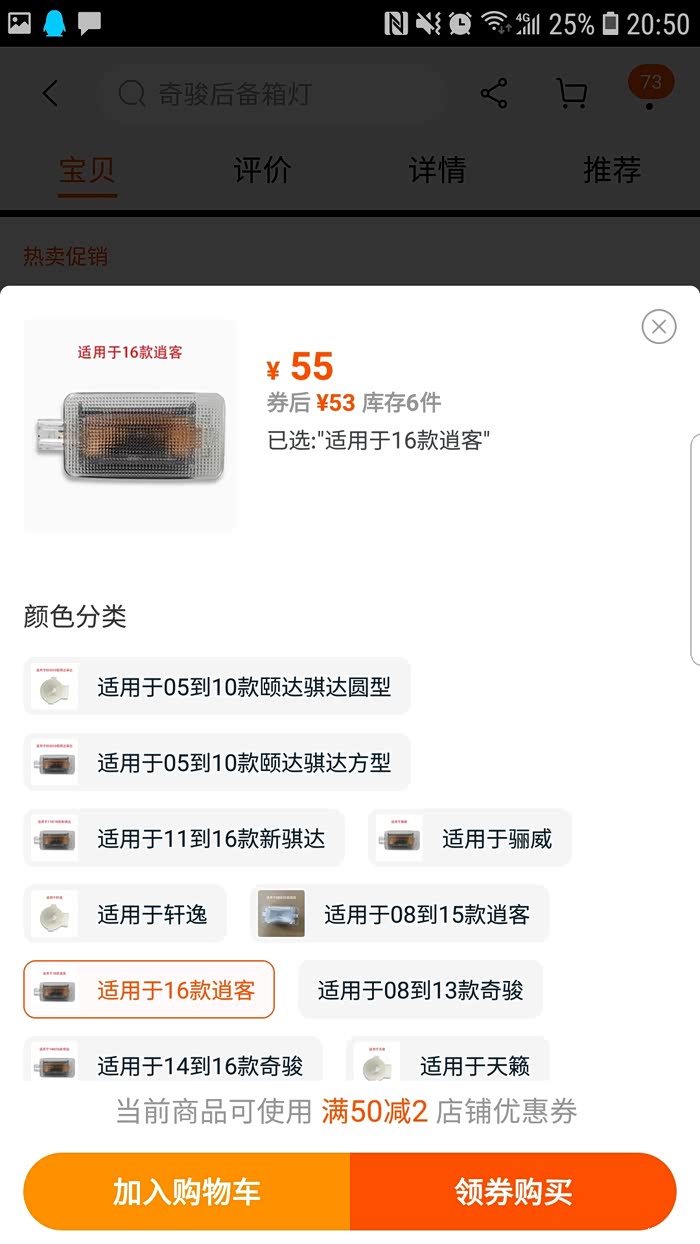Close the product options sheet
The width and height of the screenshot is (700, 1244).
point(658,327)
